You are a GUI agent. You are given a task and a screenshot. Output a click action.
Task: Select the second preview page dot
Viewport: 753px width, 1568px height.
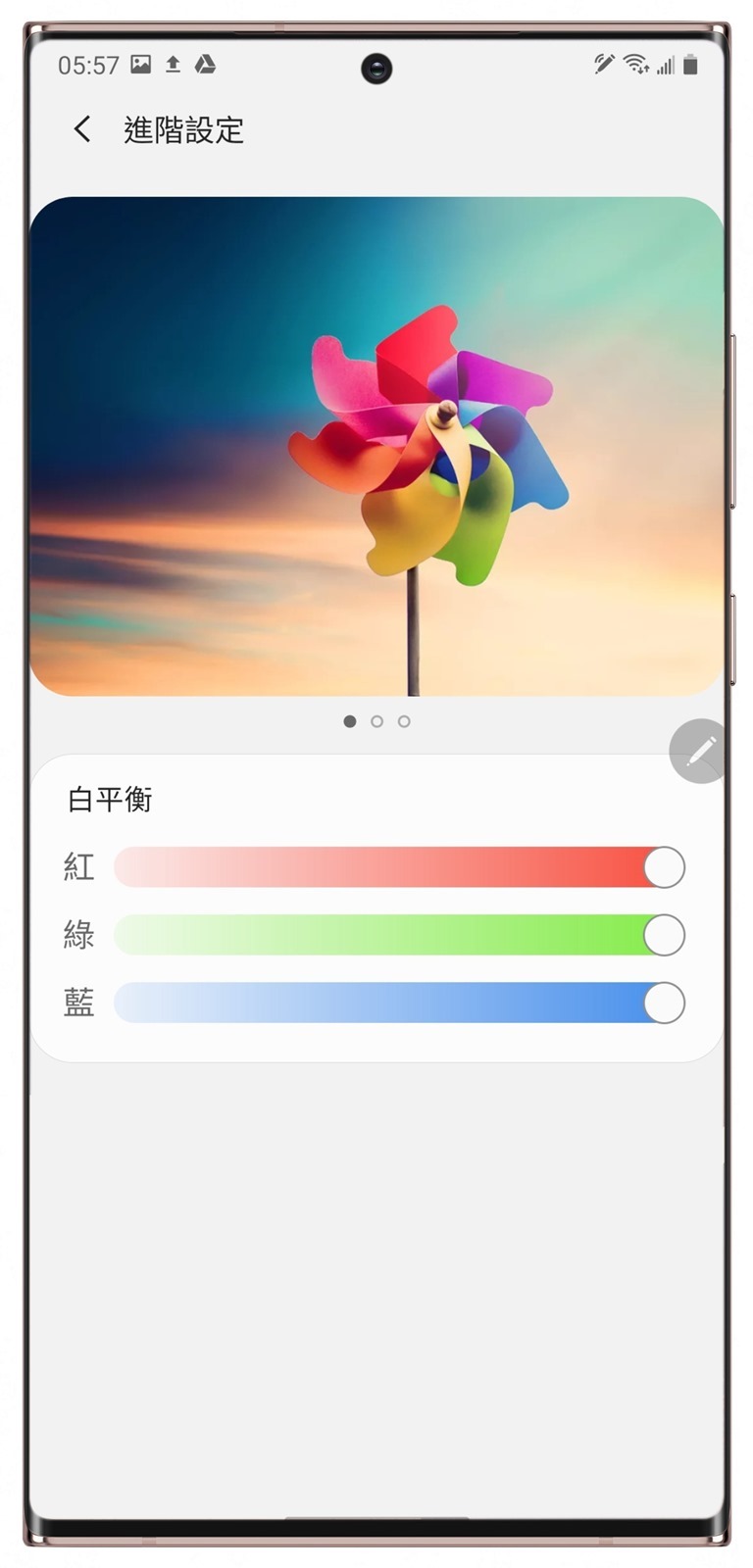coord(376,721)
